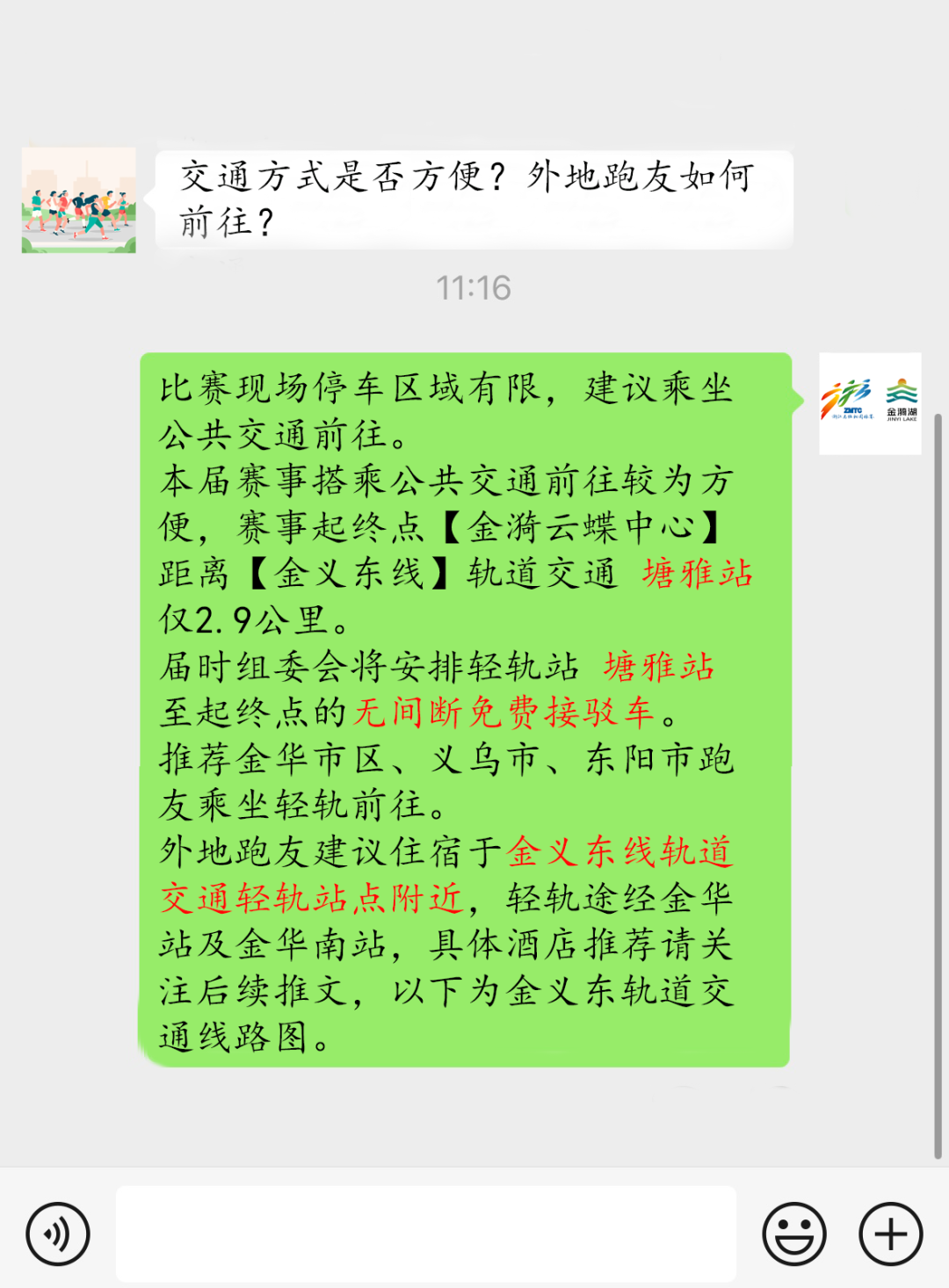The image size is (949, 1288).
Task: Switch to voice message input
Action: pos(58,1234)
